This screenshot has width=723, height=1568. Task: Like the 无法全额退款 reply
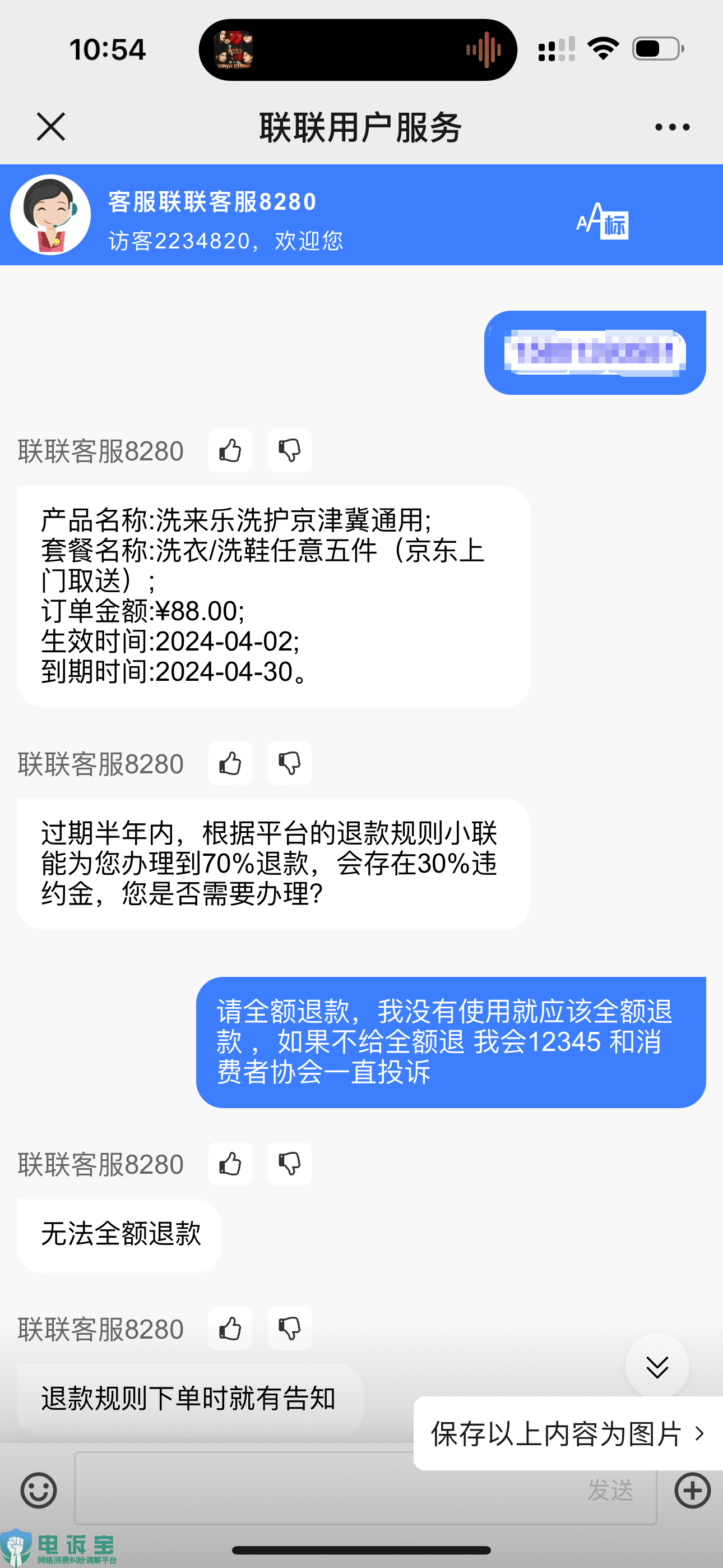[230, 1164]
